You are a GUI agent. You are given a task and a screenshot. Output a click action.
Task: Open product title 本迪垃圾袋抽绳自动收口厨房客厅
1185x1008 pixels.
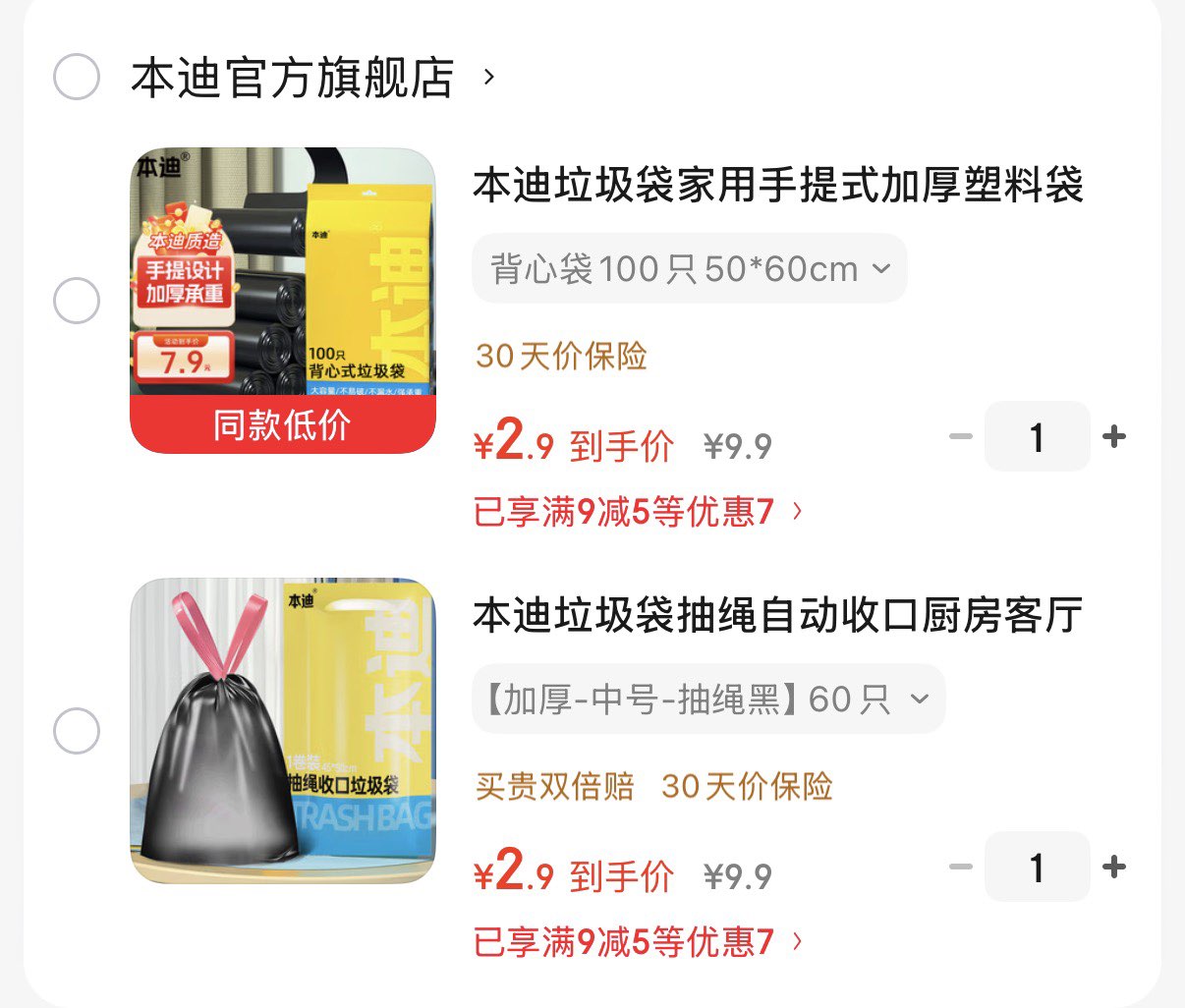[777, 615]
